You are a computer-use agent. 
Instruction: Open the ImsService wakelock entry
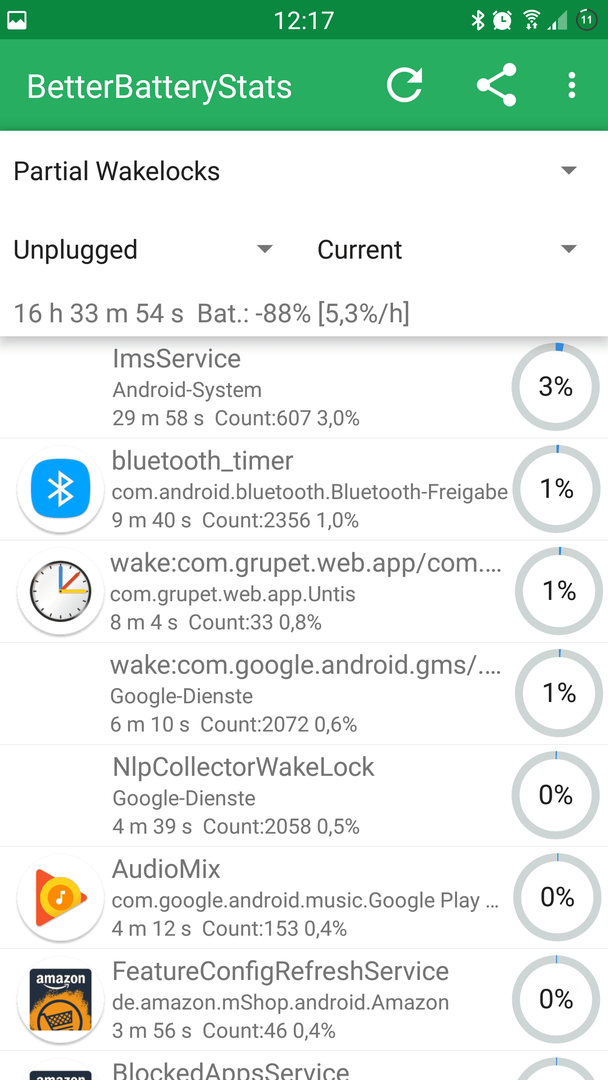coord(304,388)
